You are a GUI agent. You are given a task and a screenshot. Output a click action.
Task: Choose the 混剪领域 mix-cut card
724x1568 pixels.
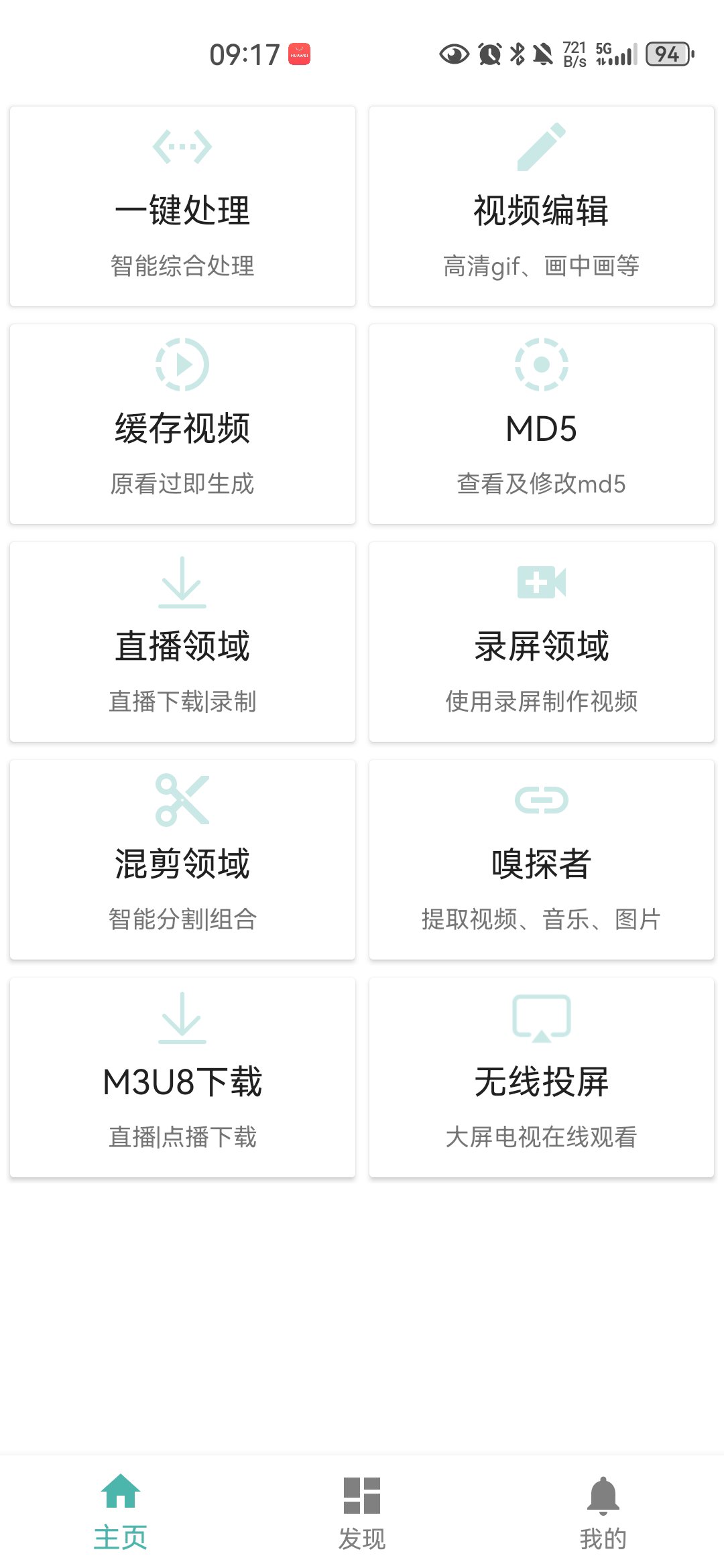tap(182, 860)
